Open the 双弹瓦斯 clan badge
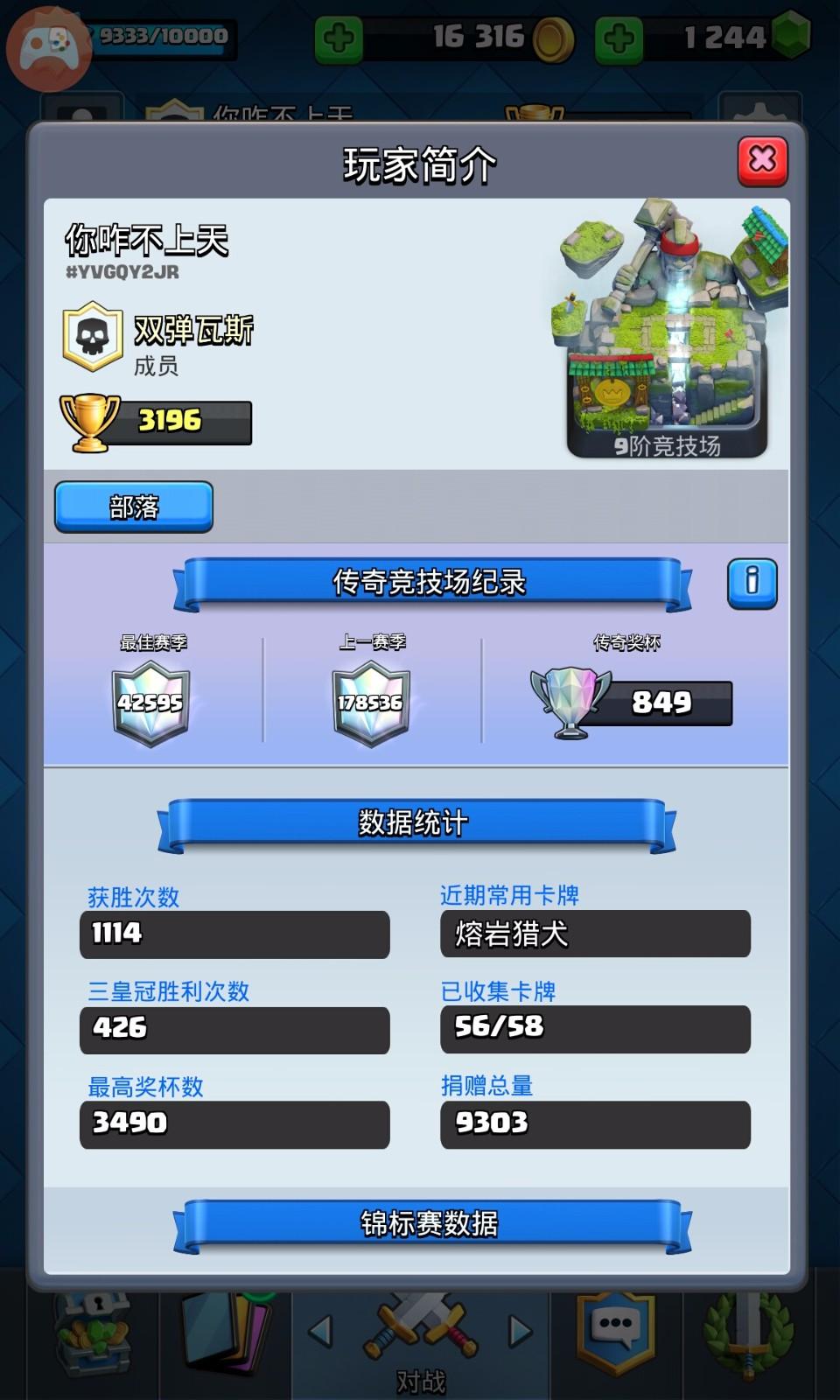The width and height of the screenshot is (840, 1400). (x=93, y=336)
